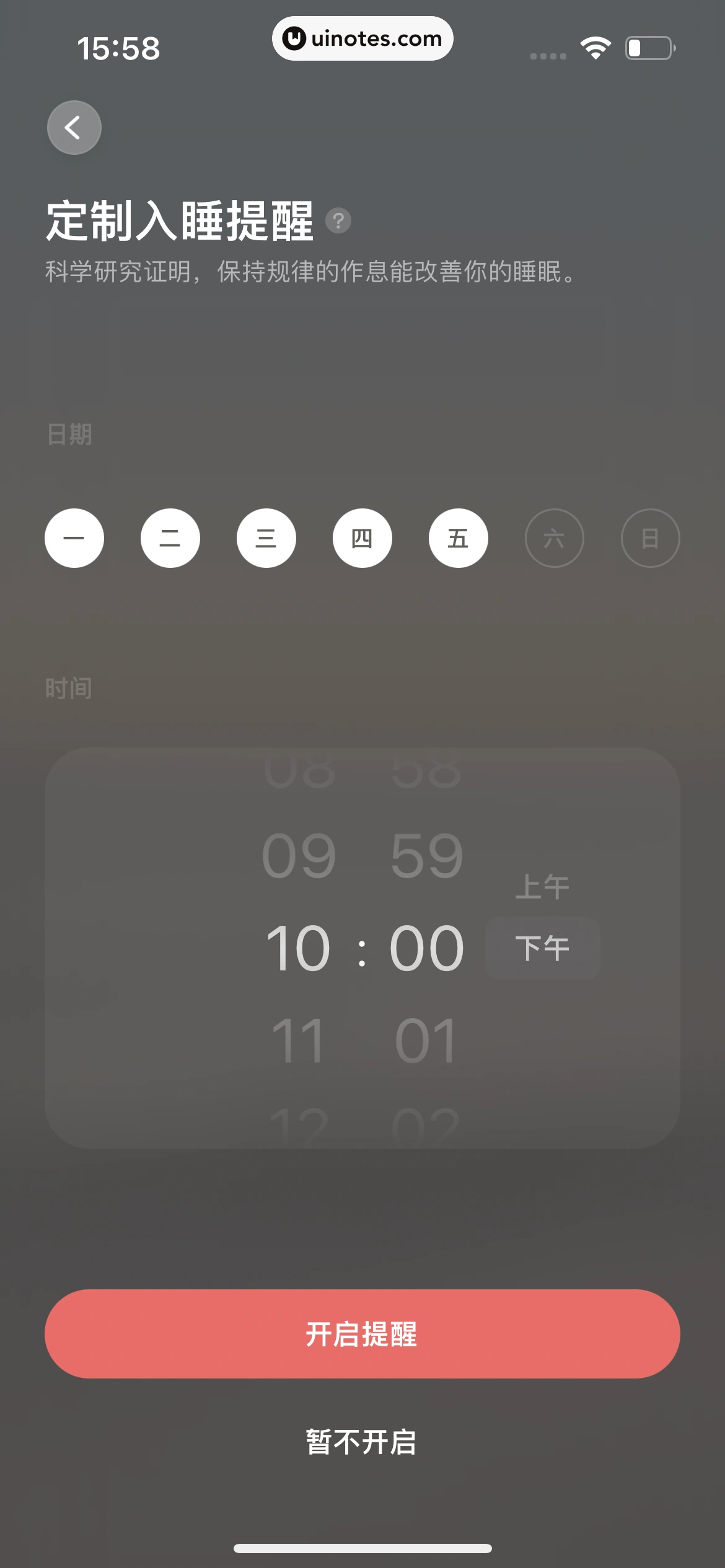
Task: Deselect Friday (五) reminder day
Action: coord(458,538)
